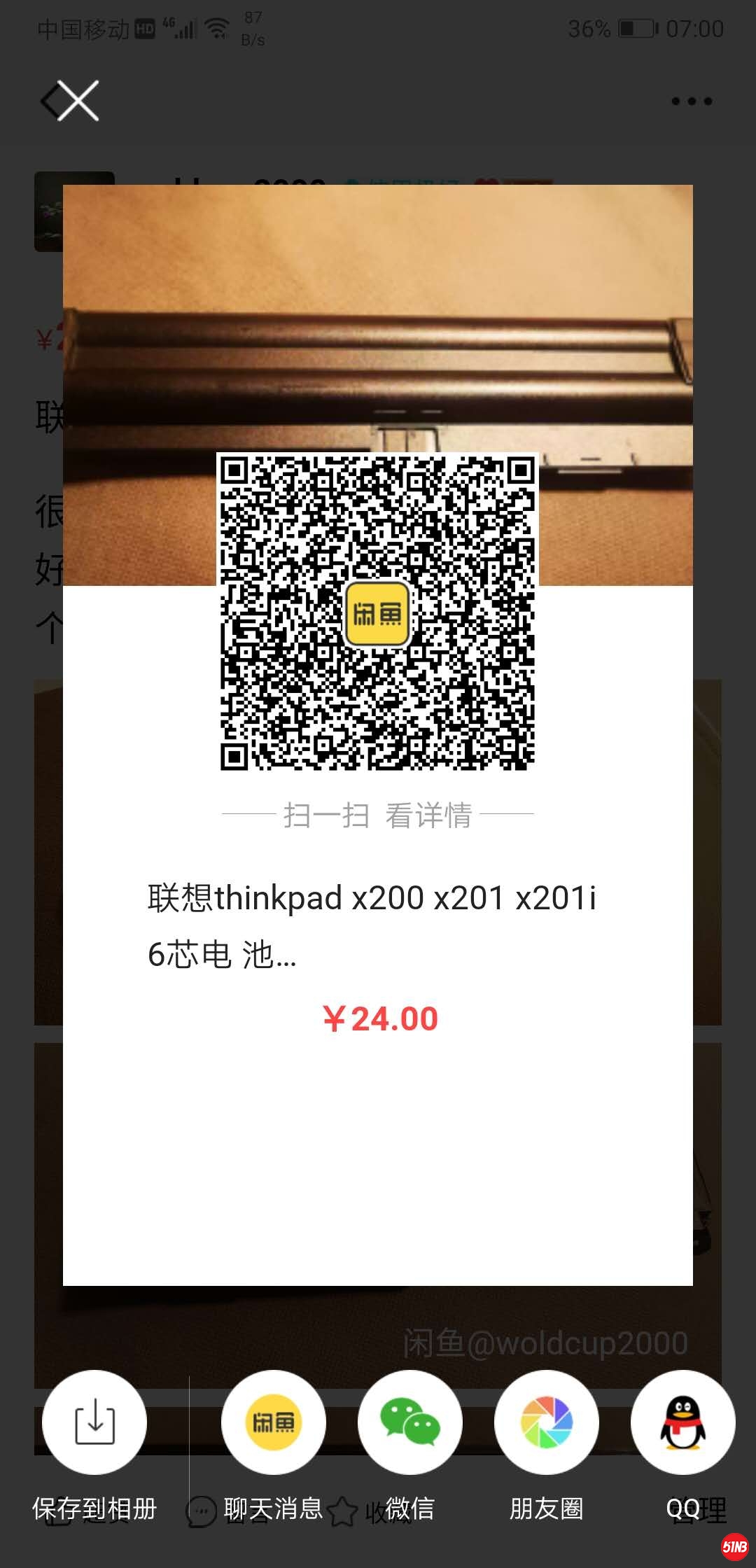The height and width of the screenshot is (1568, 756).
Task: Close the share poster overlay
Action: point(77,101)
